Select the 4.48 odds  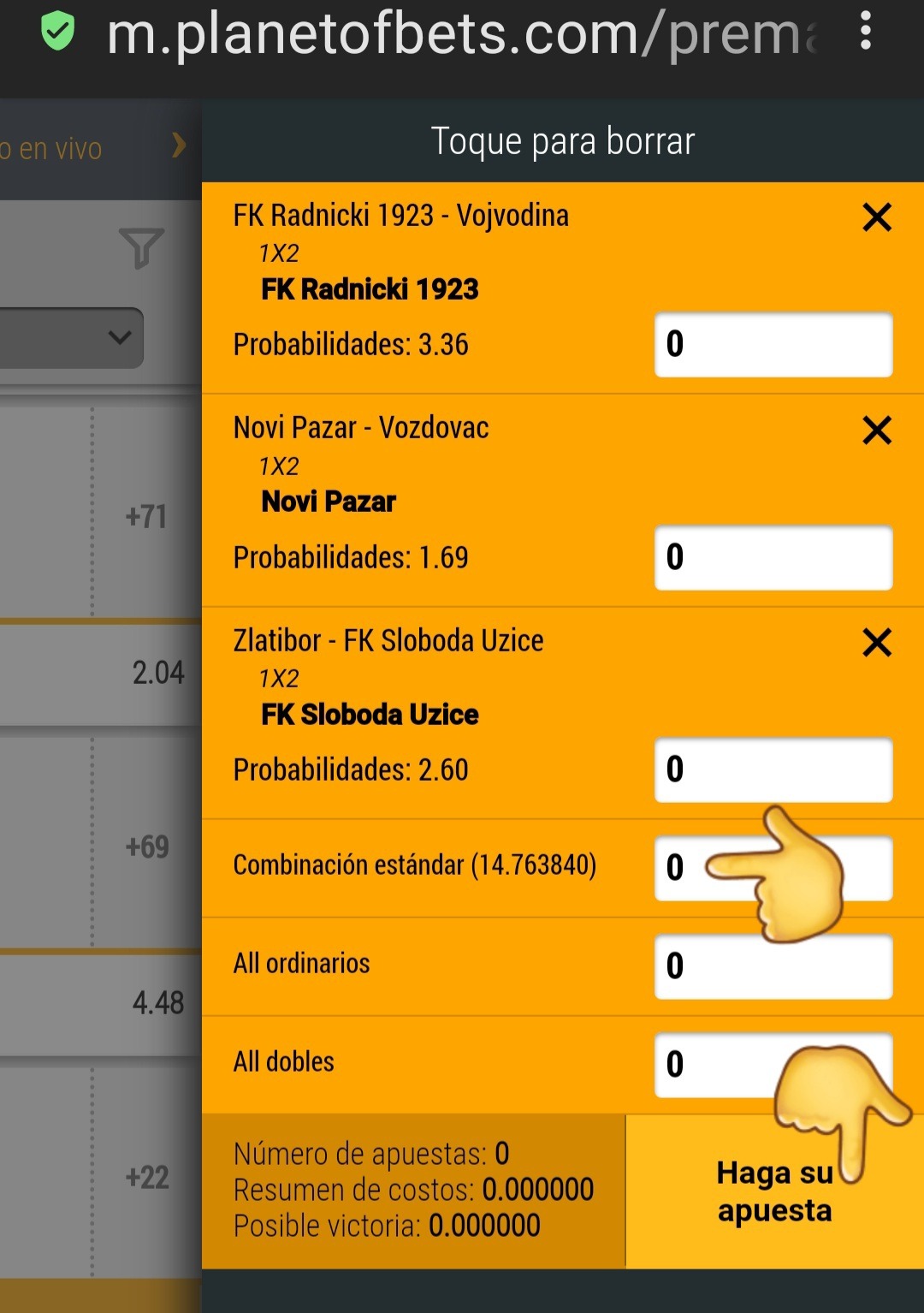click(157, 1002)
